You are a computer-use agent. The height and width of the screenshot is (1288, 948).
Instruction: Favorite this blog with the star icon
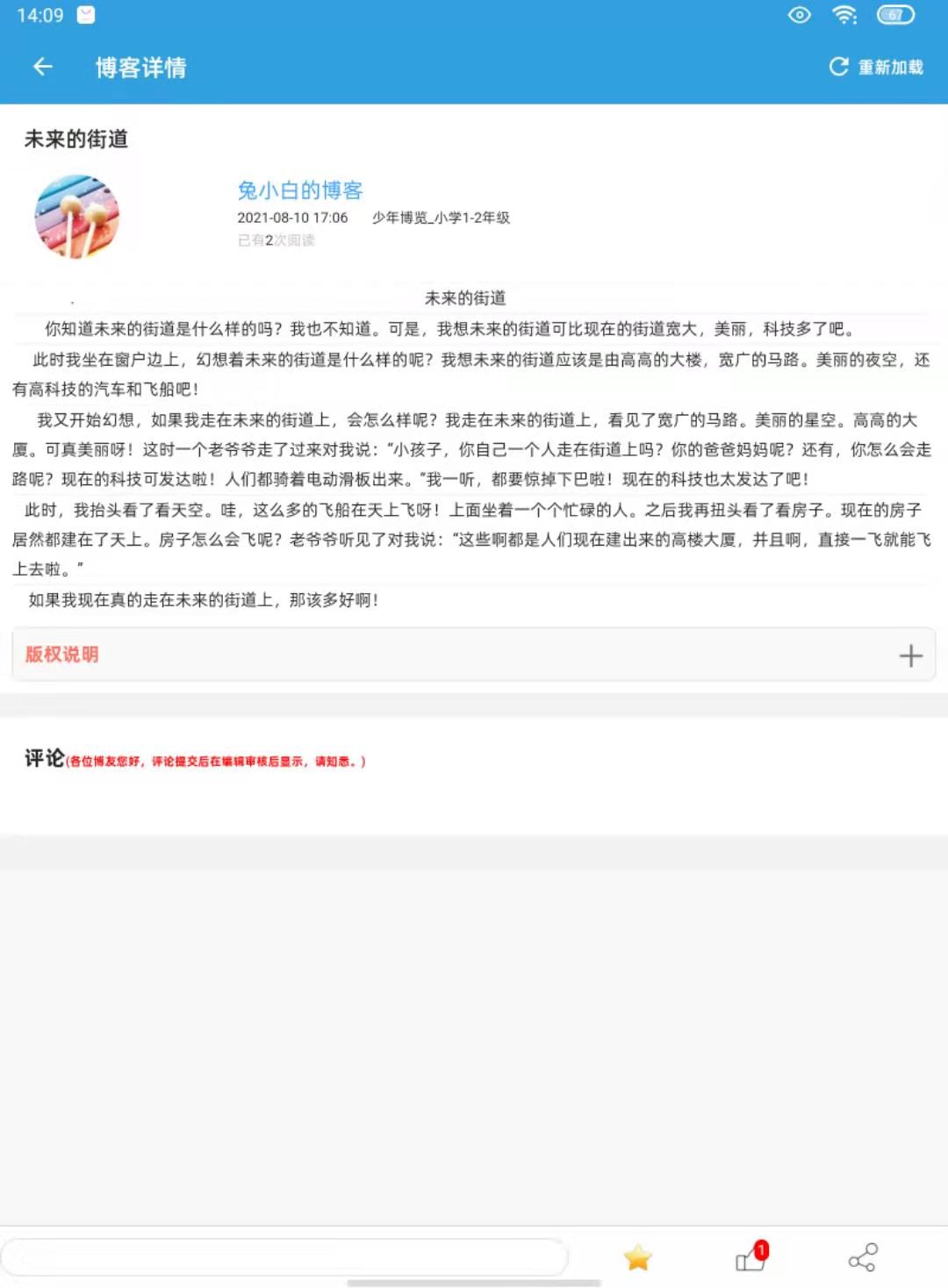pyautogui.click(x=638, y=1258)
